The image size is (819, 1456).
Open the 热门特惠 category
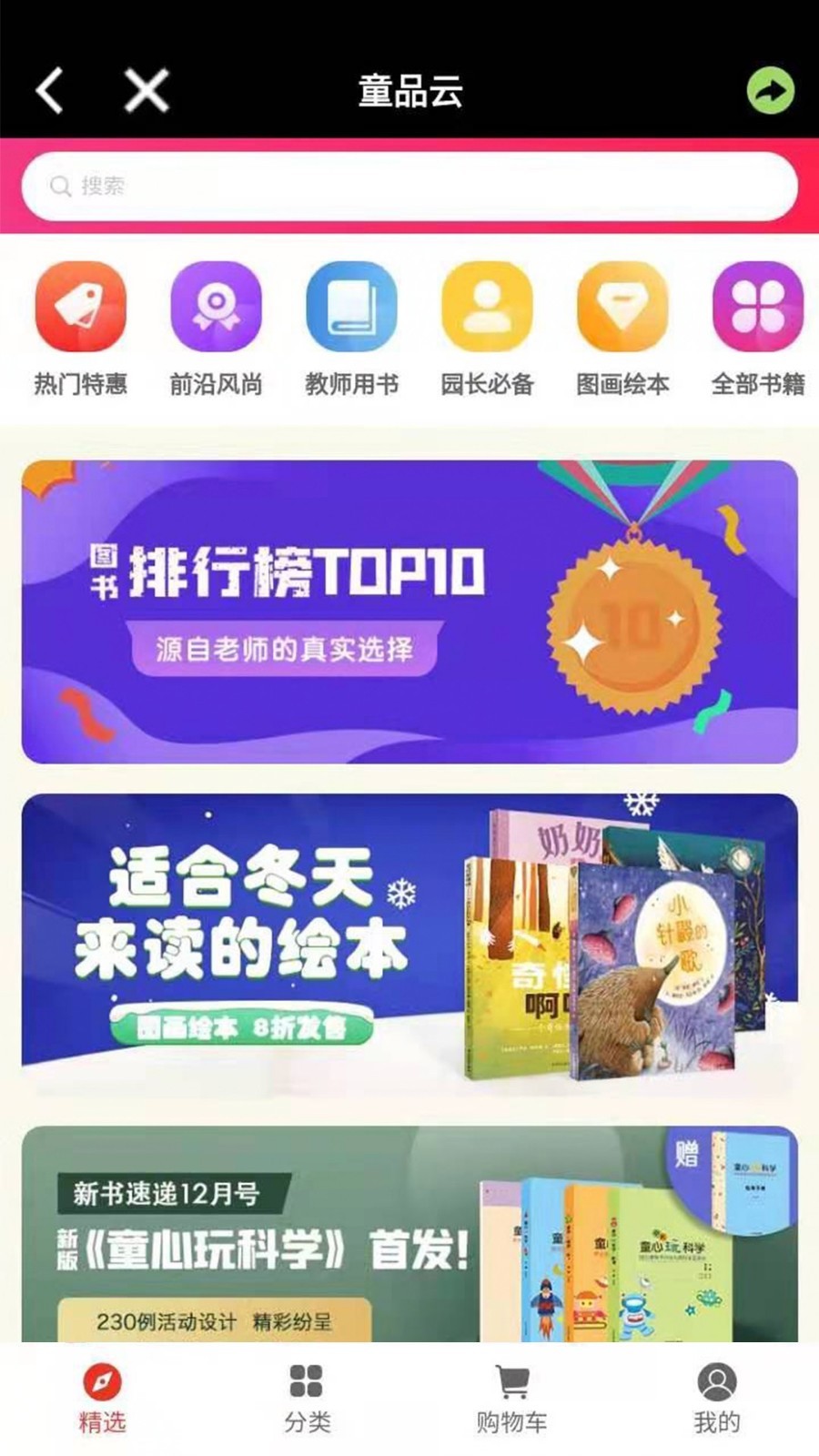pyautogui.click(x=80, y=329)
